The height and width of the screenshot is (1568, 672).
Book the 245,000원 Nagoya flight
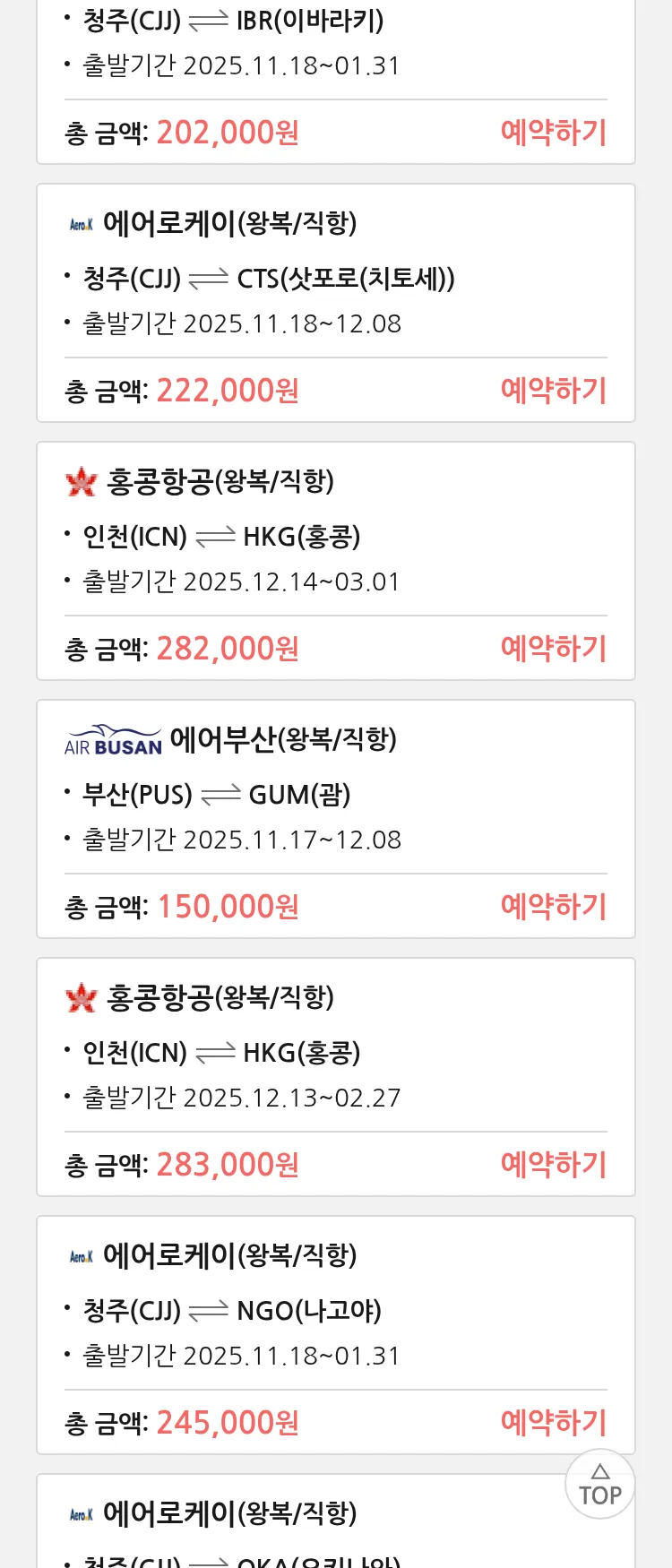point(553,1423)
